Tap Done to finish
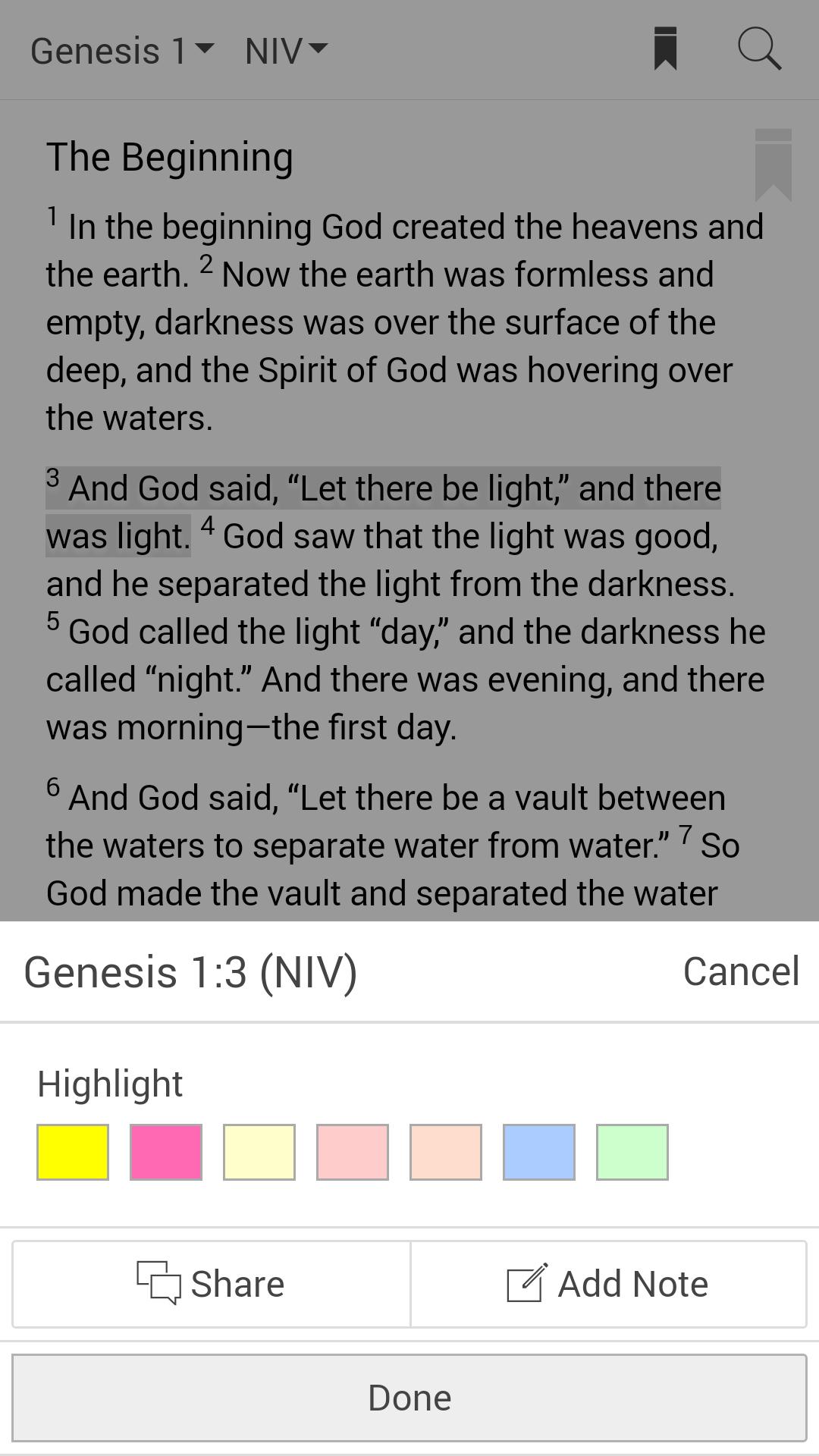Screen dimensions: 819x1456 point(409,1398)
